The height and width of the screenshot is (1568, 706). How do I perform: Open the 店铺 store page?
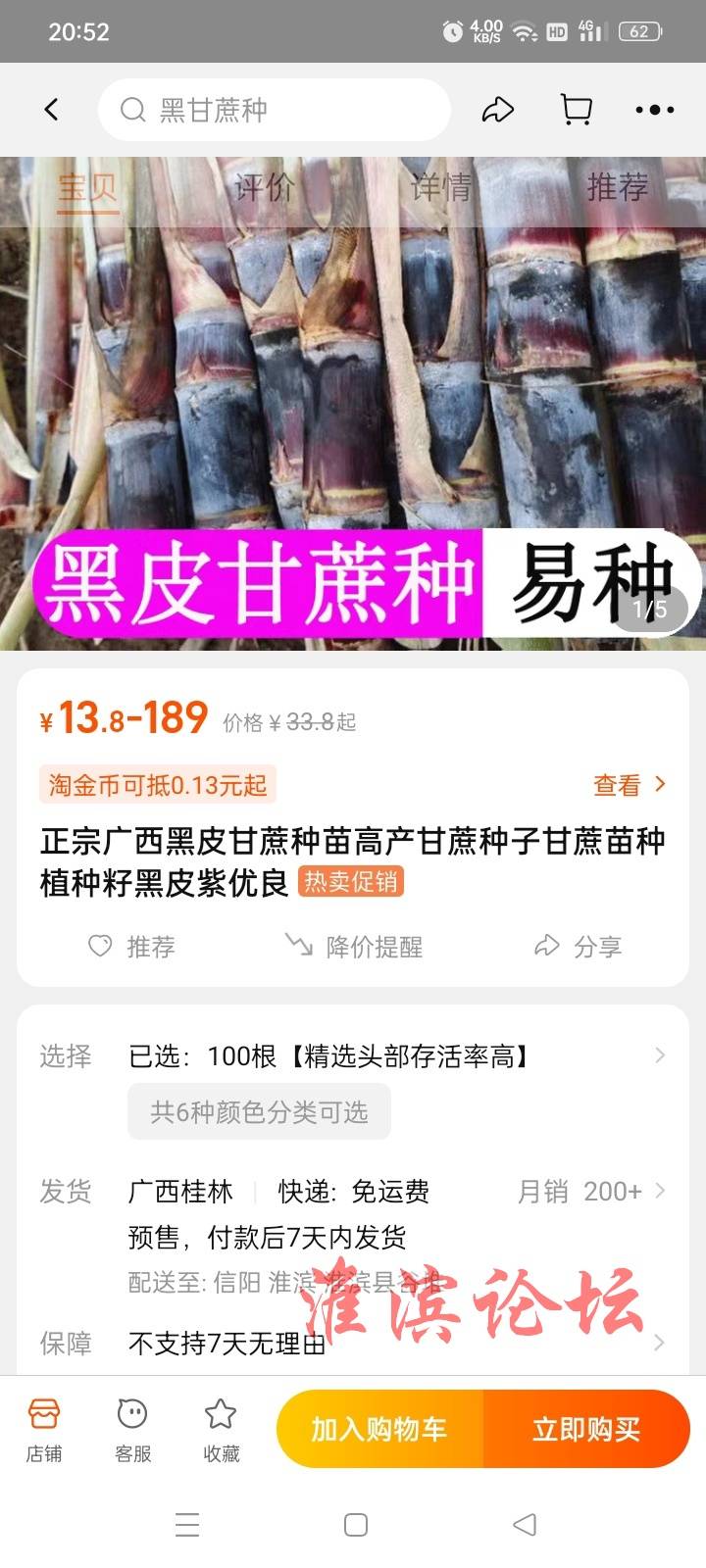click(44, 1429)
